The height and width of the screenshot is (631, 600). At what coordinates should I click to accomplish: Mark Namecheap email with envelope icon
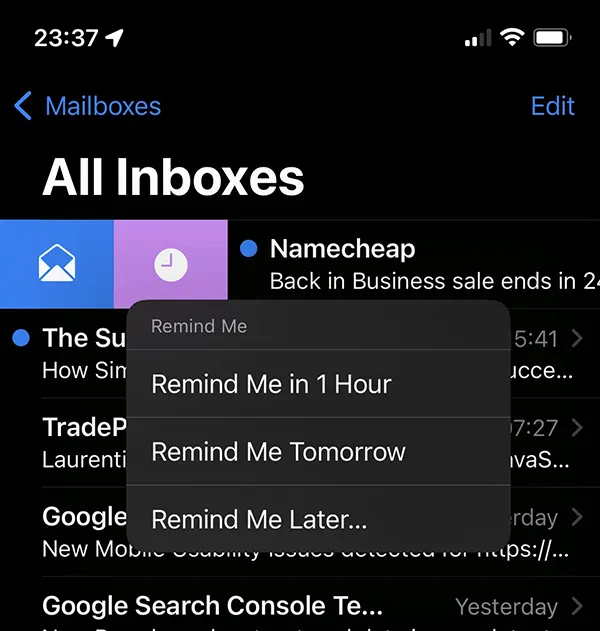coord(57,265)
